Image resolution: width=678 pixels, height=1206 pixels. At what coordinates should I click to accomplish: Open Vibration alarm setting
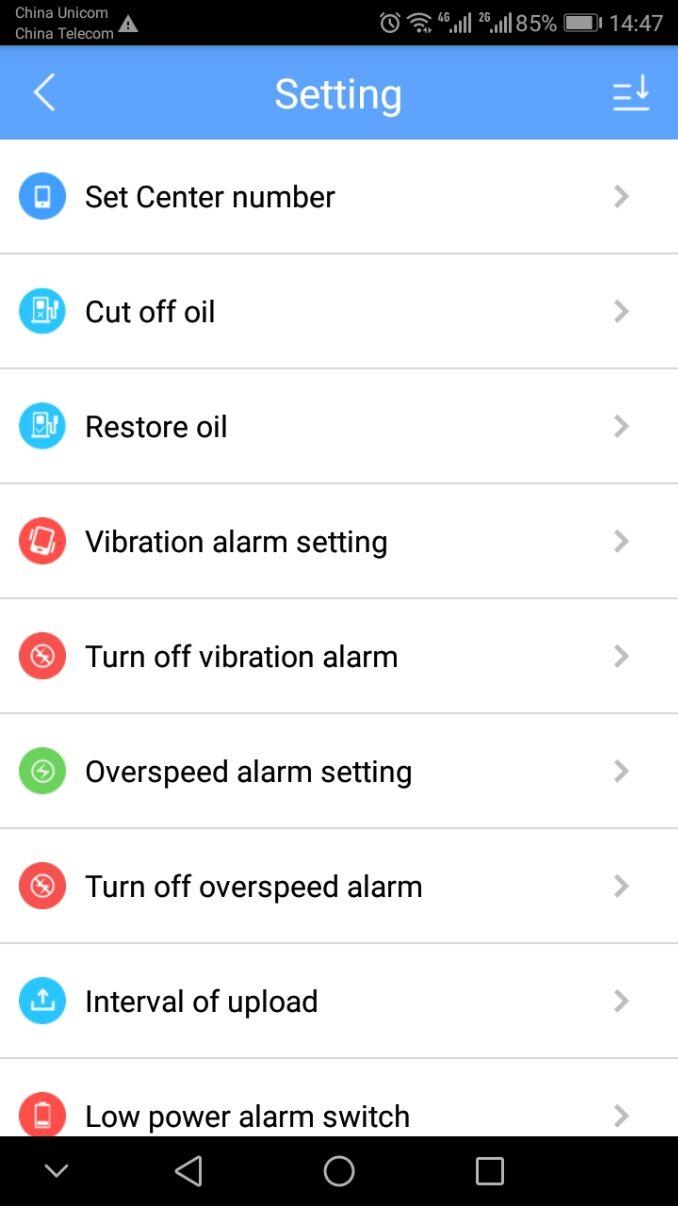click(x=339, y=541)
